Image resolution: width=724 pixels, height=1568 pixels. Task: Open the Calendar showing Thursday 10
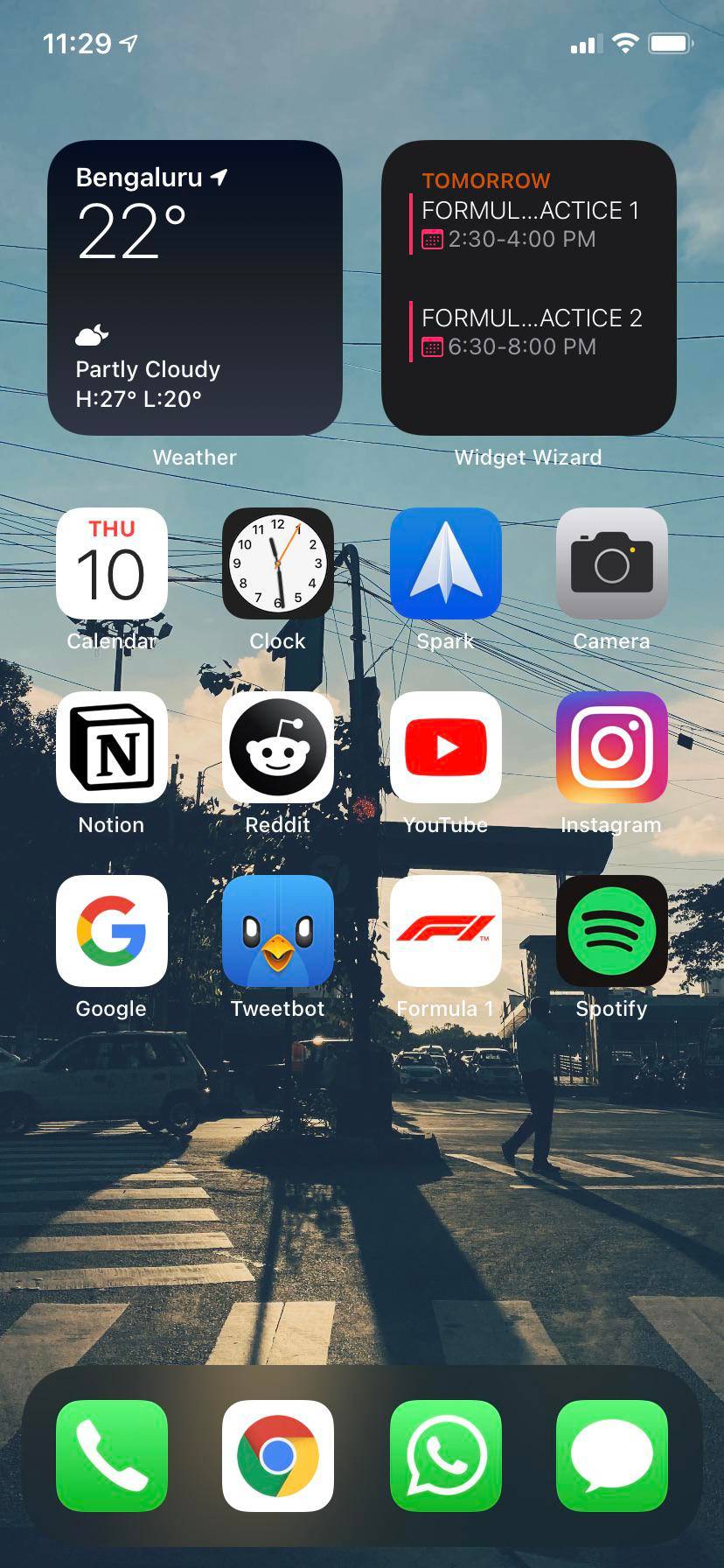[x=111, y=563]
